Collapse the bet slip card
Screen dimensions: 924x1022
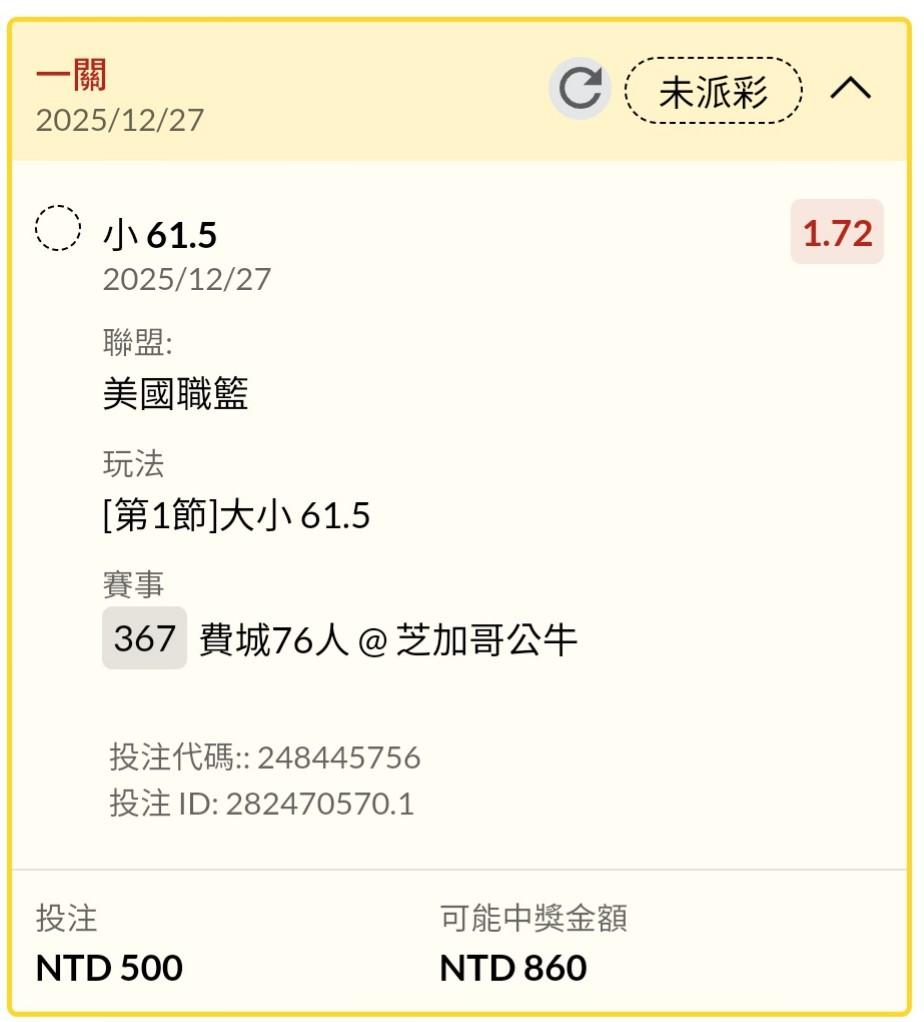tap(850, 90)
